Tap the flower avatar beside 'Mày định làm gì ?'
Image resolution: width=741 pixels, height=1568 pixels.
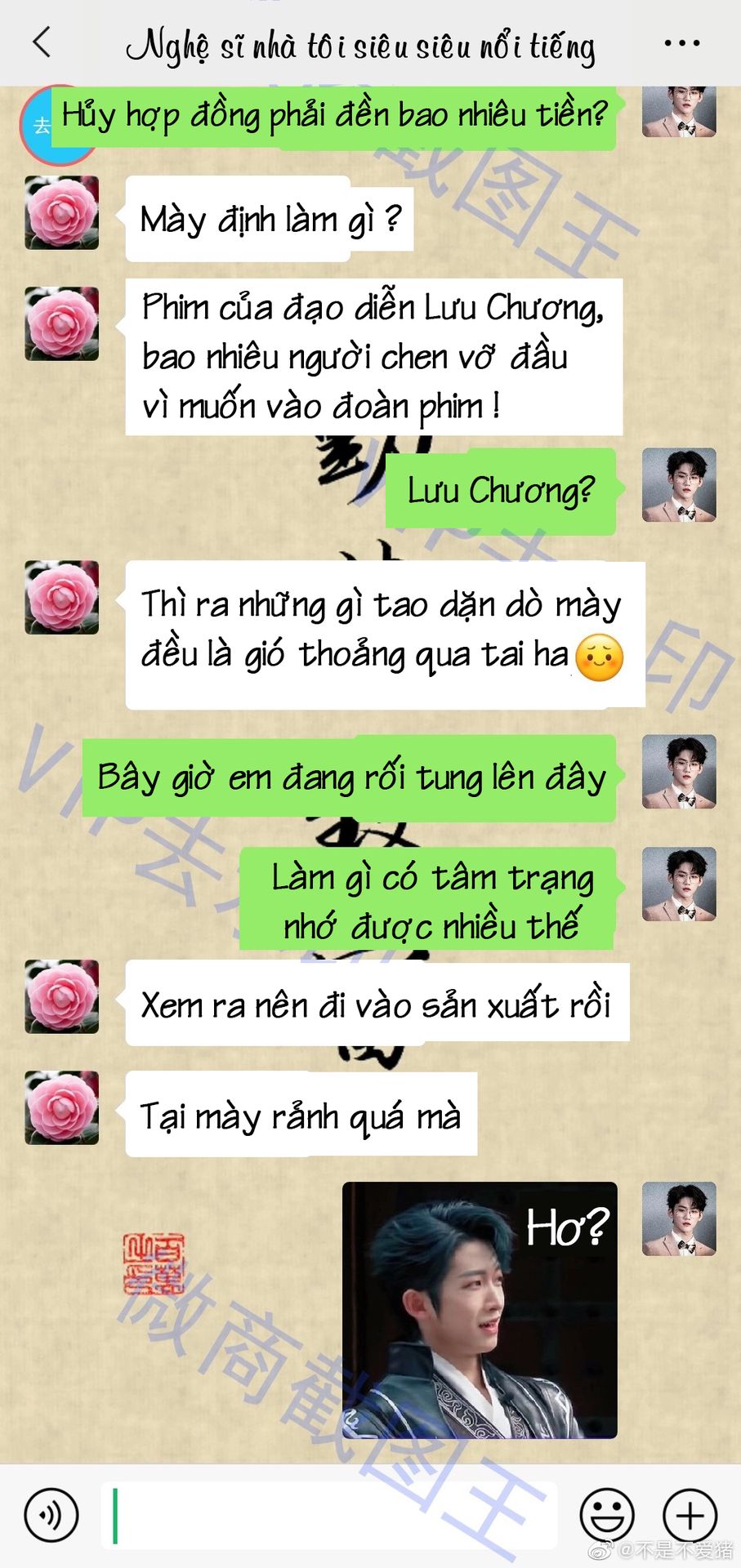pos(62,212)
